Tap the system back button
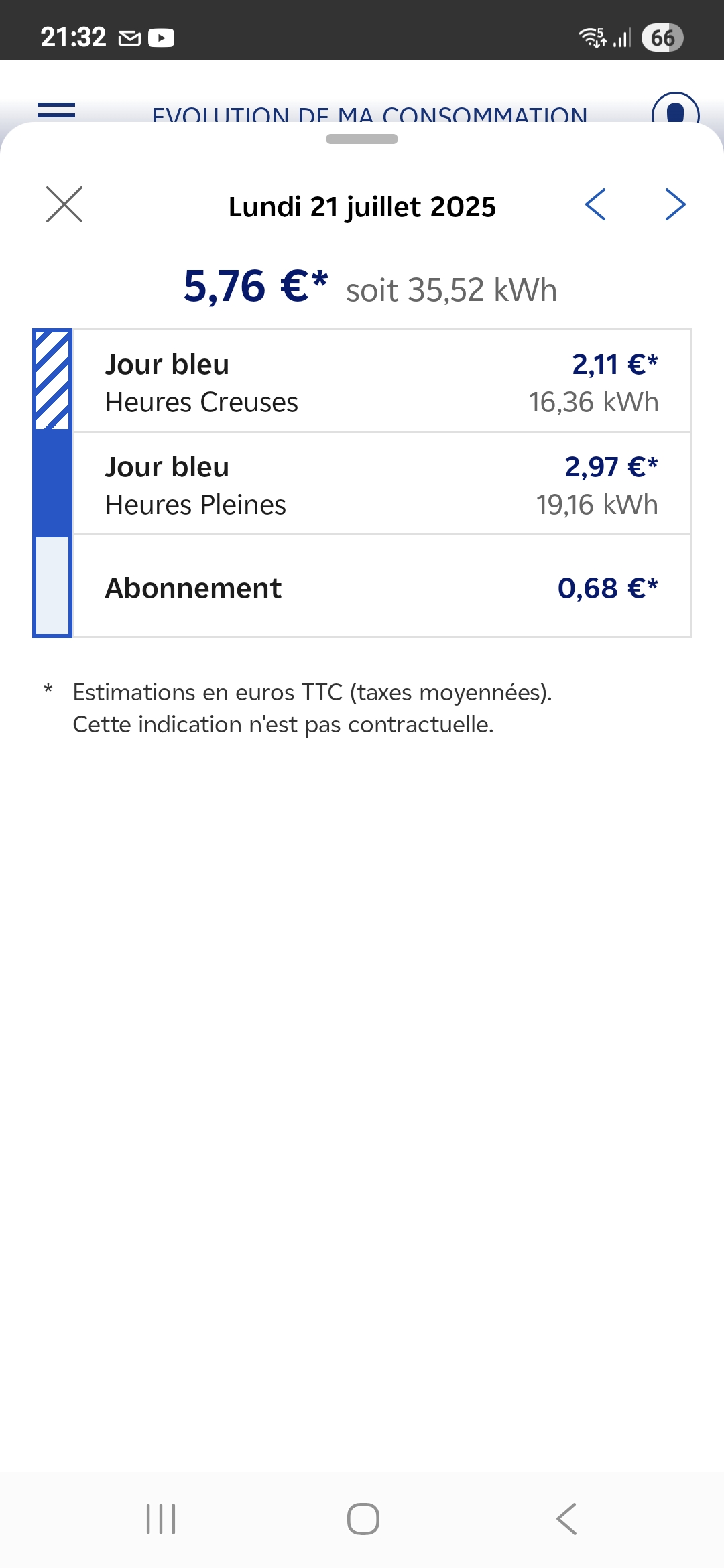 click(566, 1519)
